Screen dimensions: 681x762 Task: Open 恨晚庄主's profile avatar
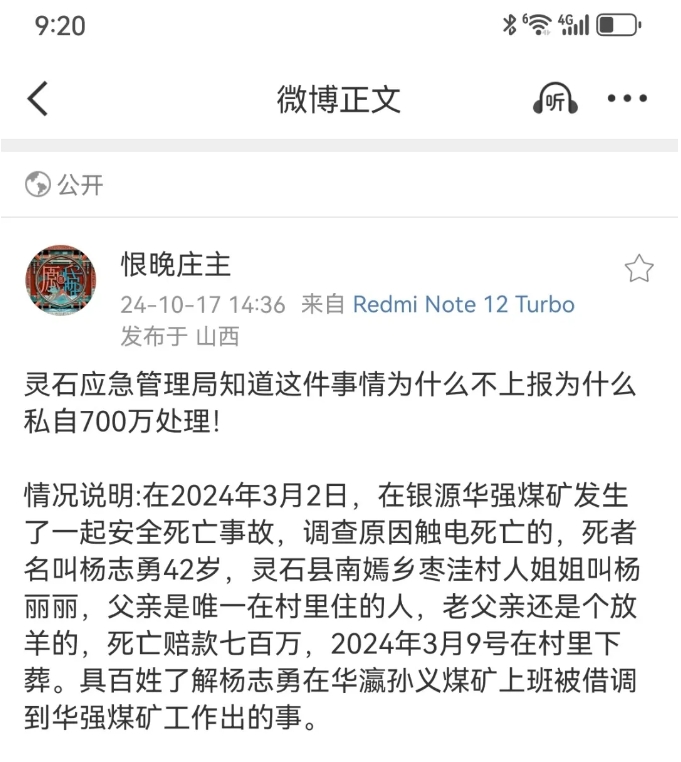tap(60, 280)
